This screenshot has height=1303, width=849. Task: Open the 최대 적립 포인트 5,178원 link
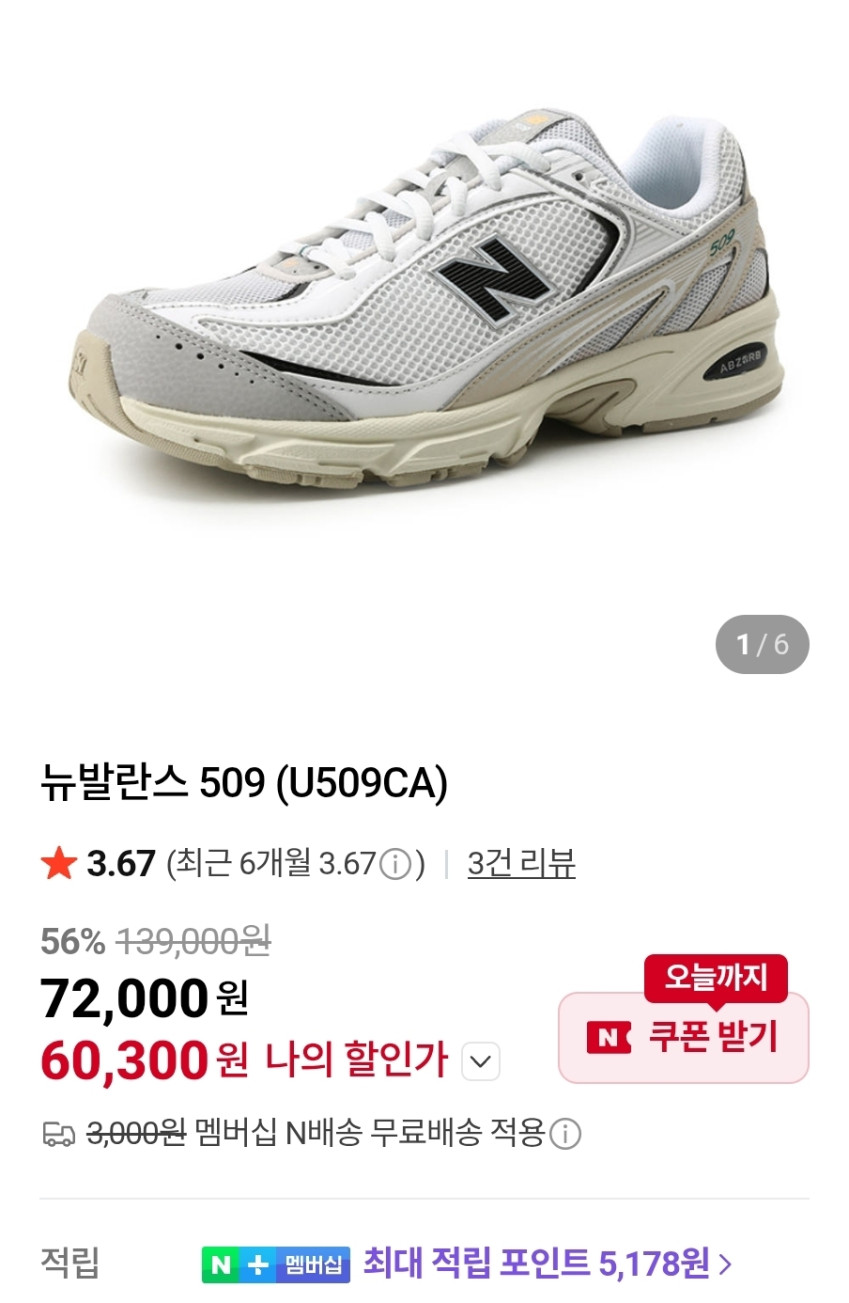point(546,1264)
